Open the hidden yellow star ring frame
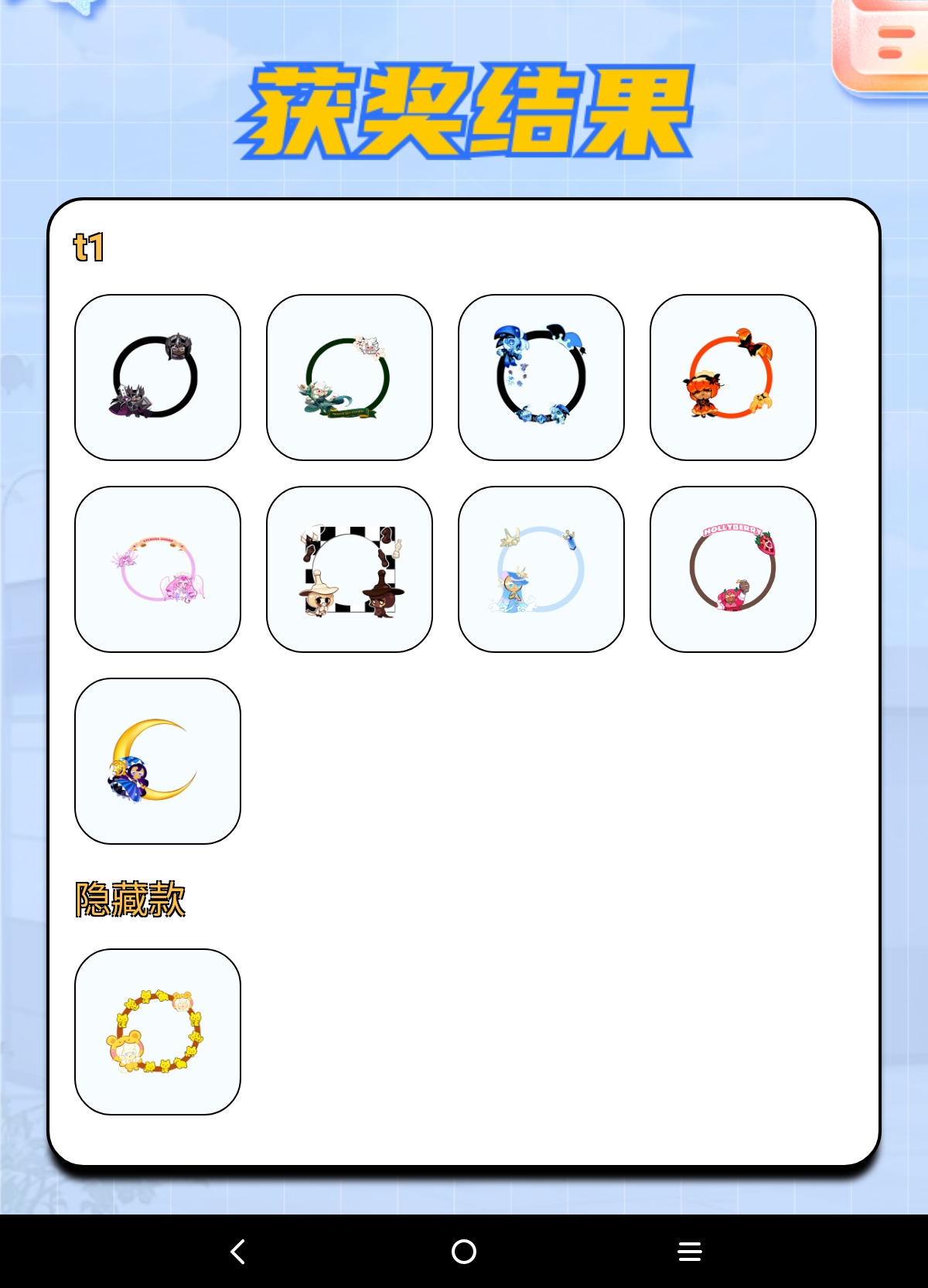928x1288 pixels. 158,1032
